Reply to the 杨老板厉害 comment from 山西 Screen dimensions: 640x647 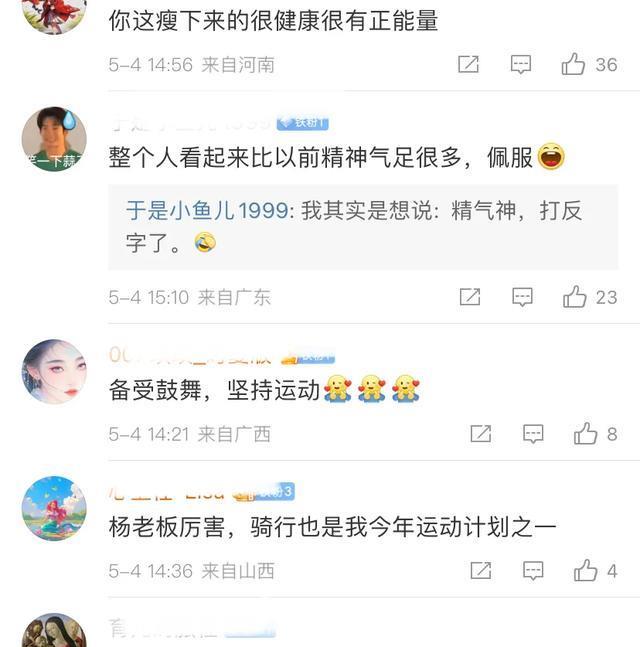pos(533,571)
